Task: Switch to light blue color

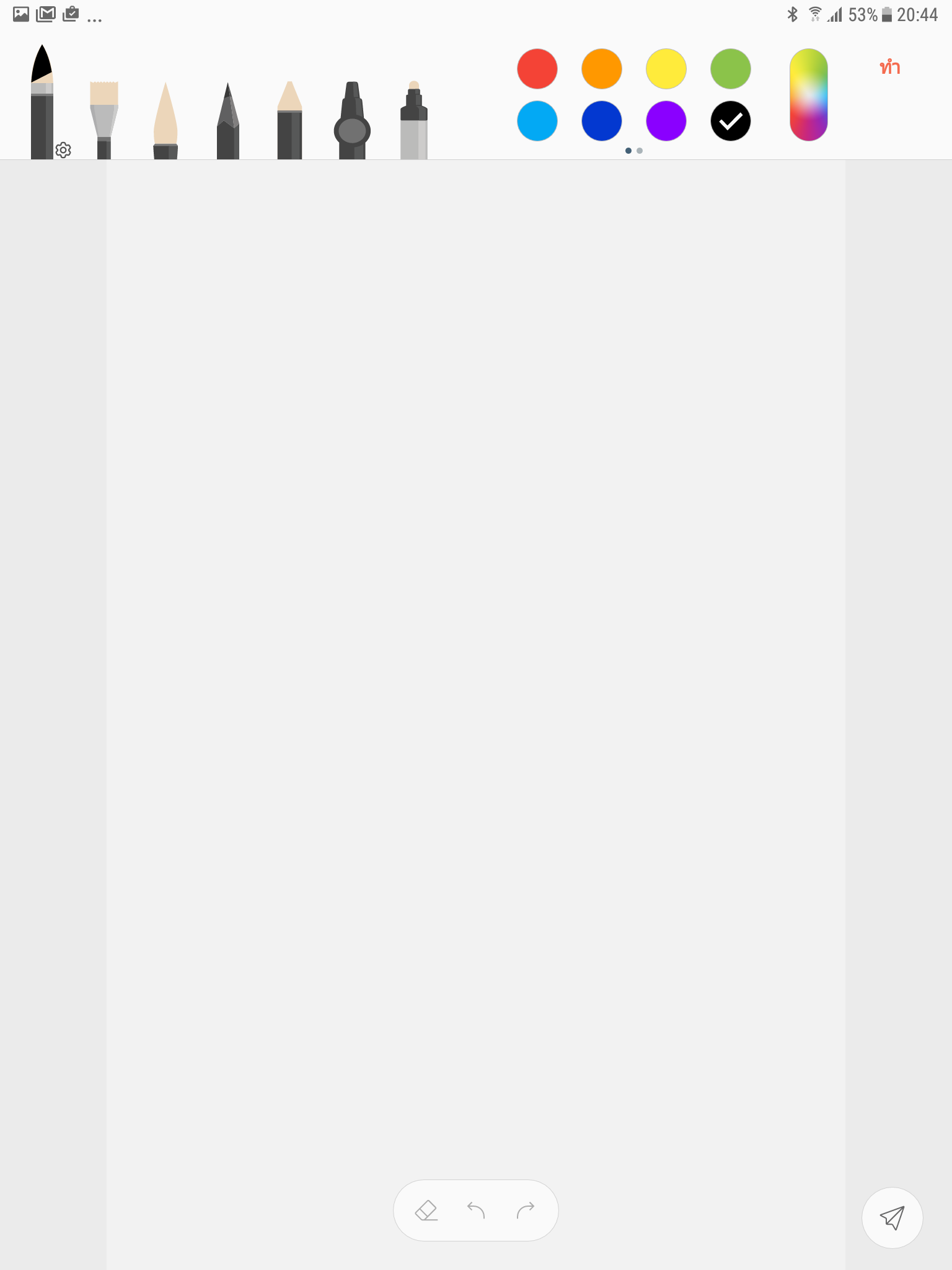Action: (x=537, y=121)
